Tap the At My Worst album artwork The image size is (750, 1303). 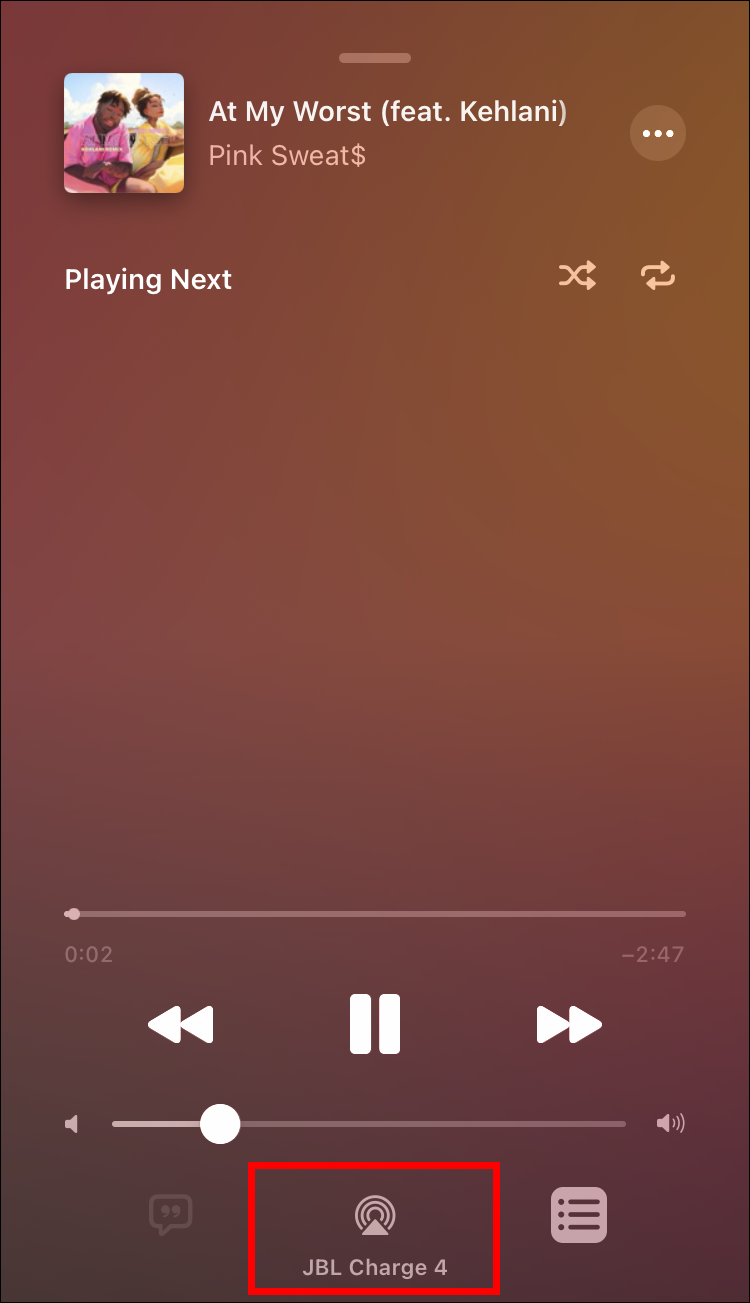click(x=124, y=133)
